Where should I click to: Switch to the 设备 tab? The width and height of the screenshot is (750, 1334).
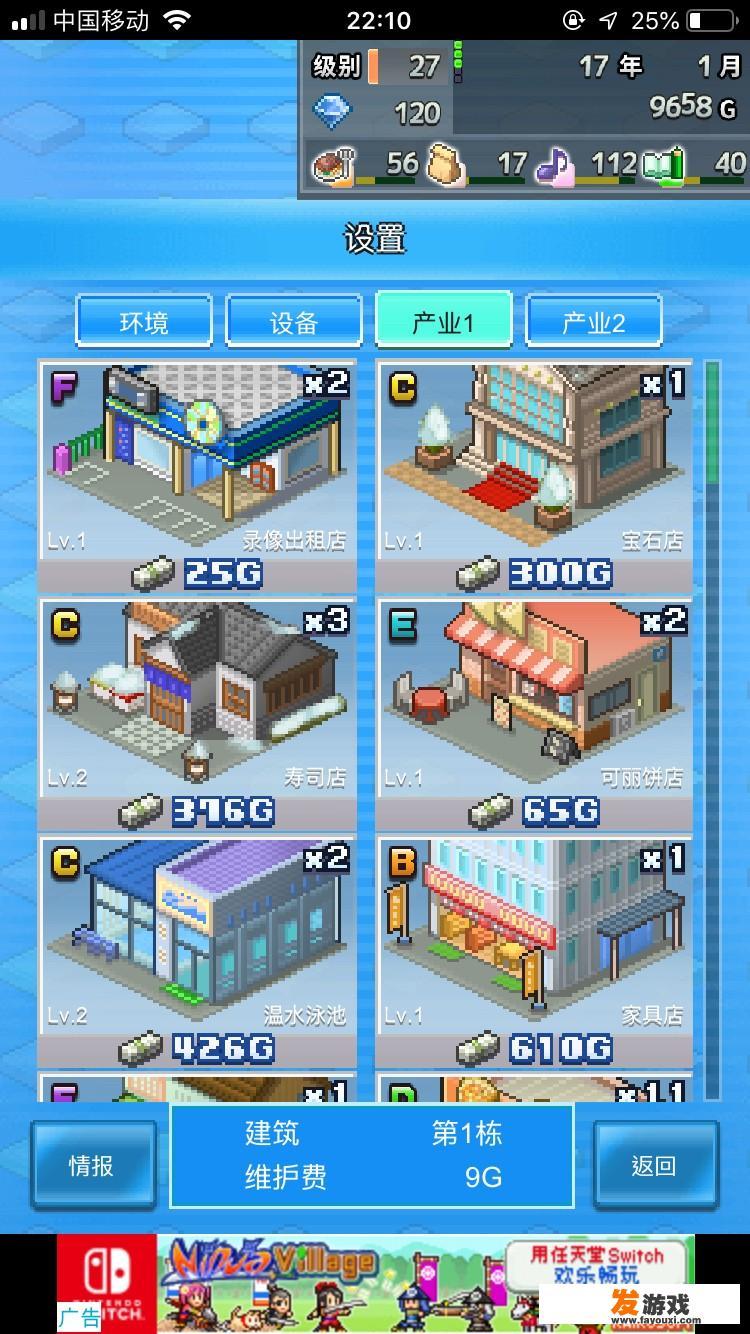coord(293,322)
